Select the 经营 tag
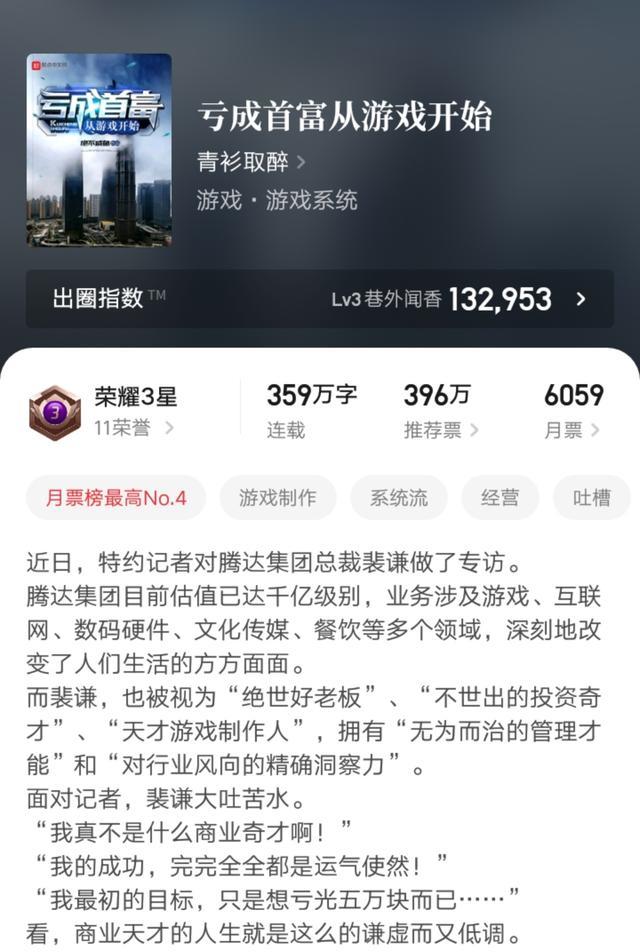 click(499, 498)
